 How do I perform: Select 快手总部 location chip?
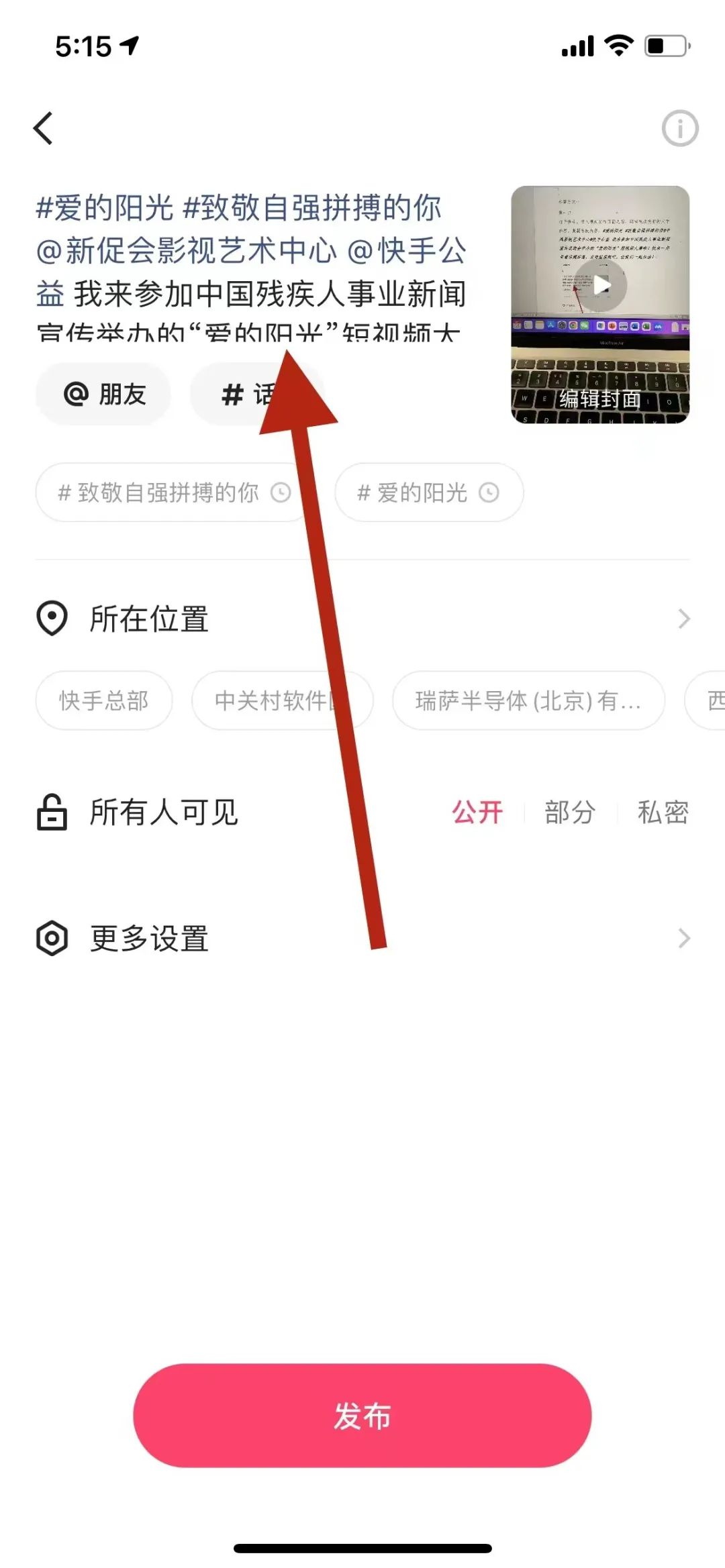click(x=104, y=700)
